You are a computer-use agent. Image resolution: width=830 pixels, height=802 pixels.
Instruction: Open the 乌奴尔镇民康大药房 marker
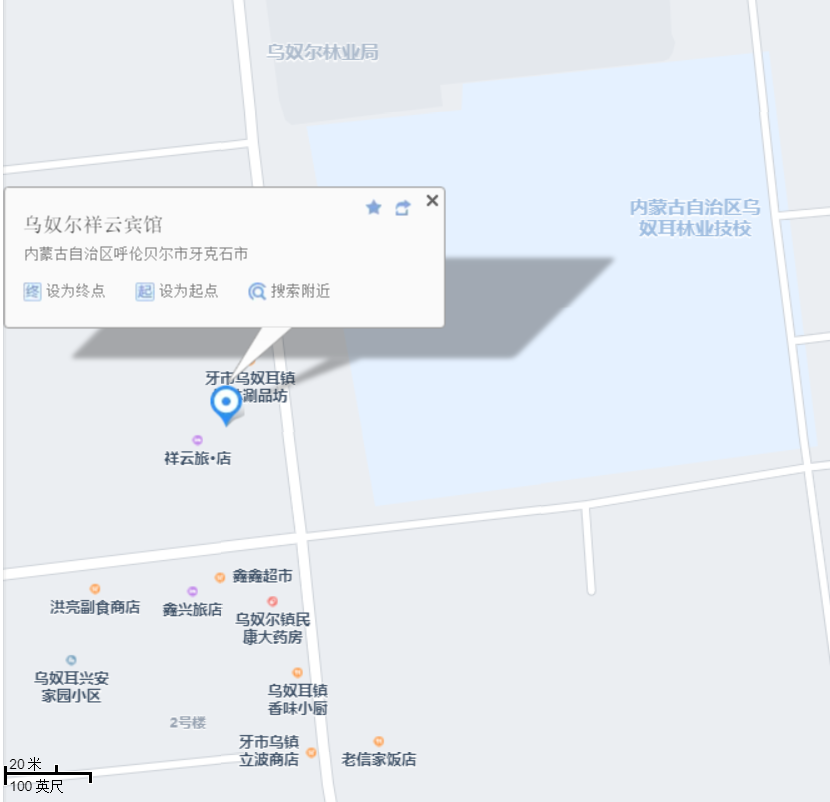272,601
